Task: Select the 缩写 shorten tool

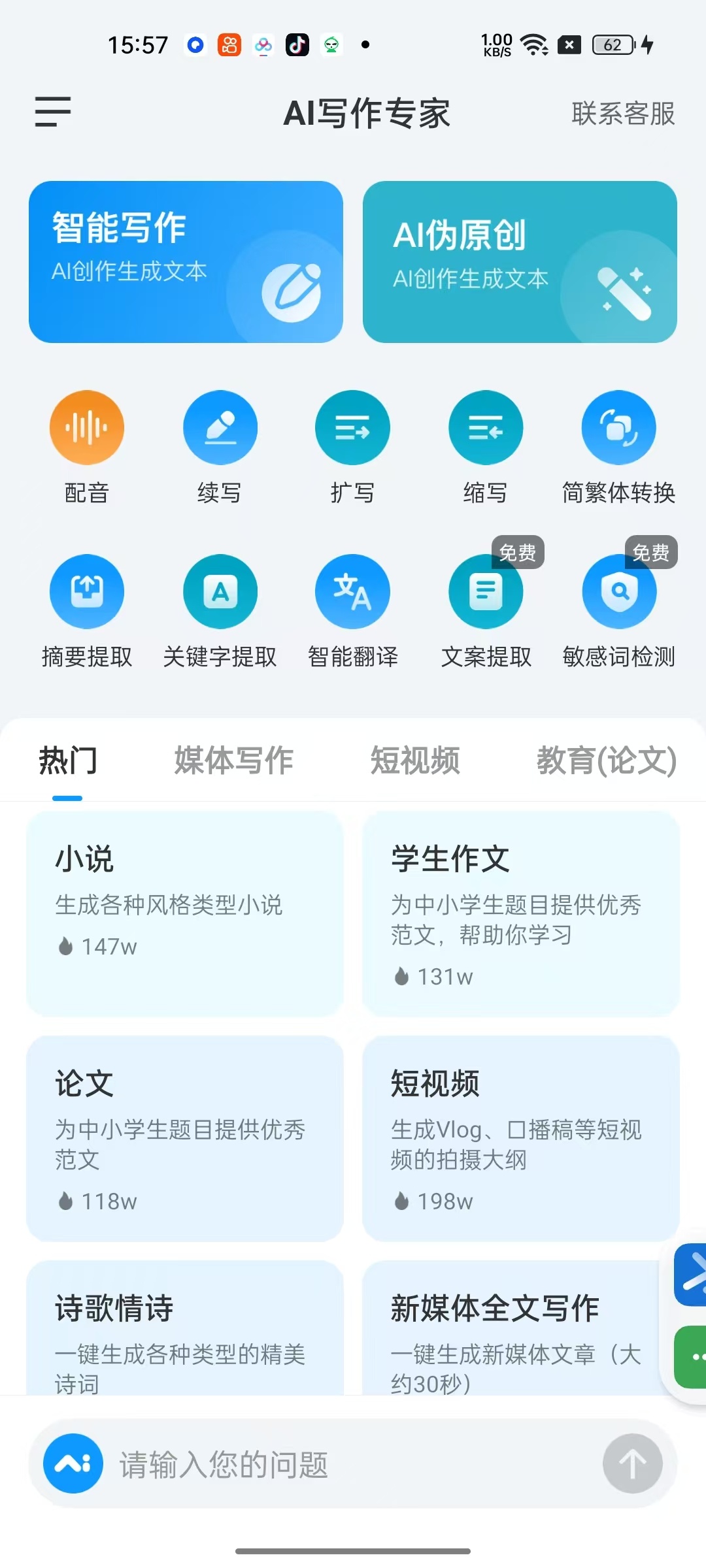Action: point(486,428)
